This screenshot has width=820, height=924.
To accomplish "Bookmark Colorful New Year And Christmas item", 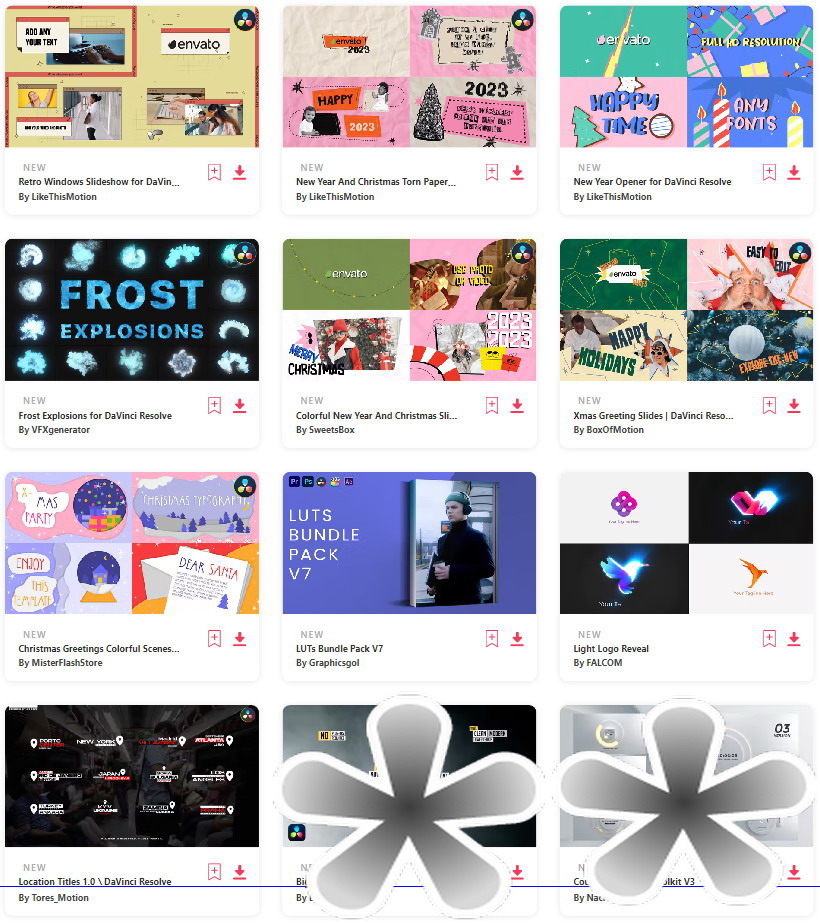I will [x=491, y=405].
